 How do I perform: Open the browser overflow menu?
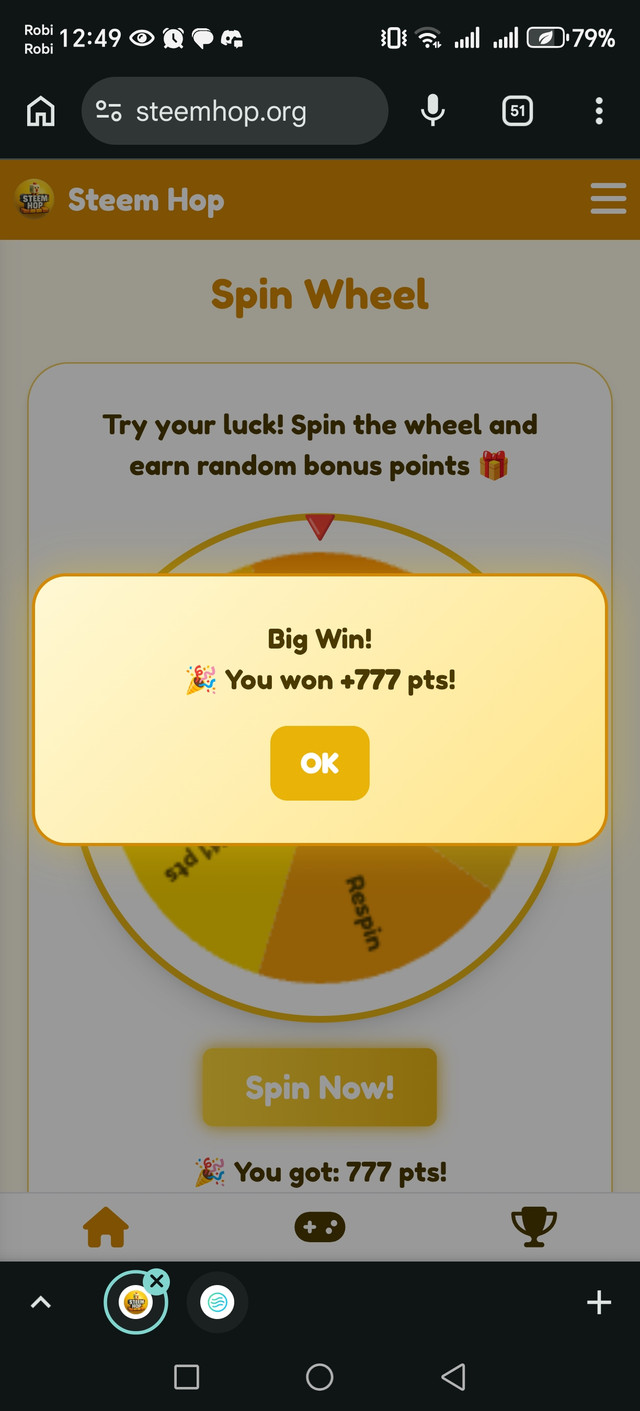(x=599, y=112)
